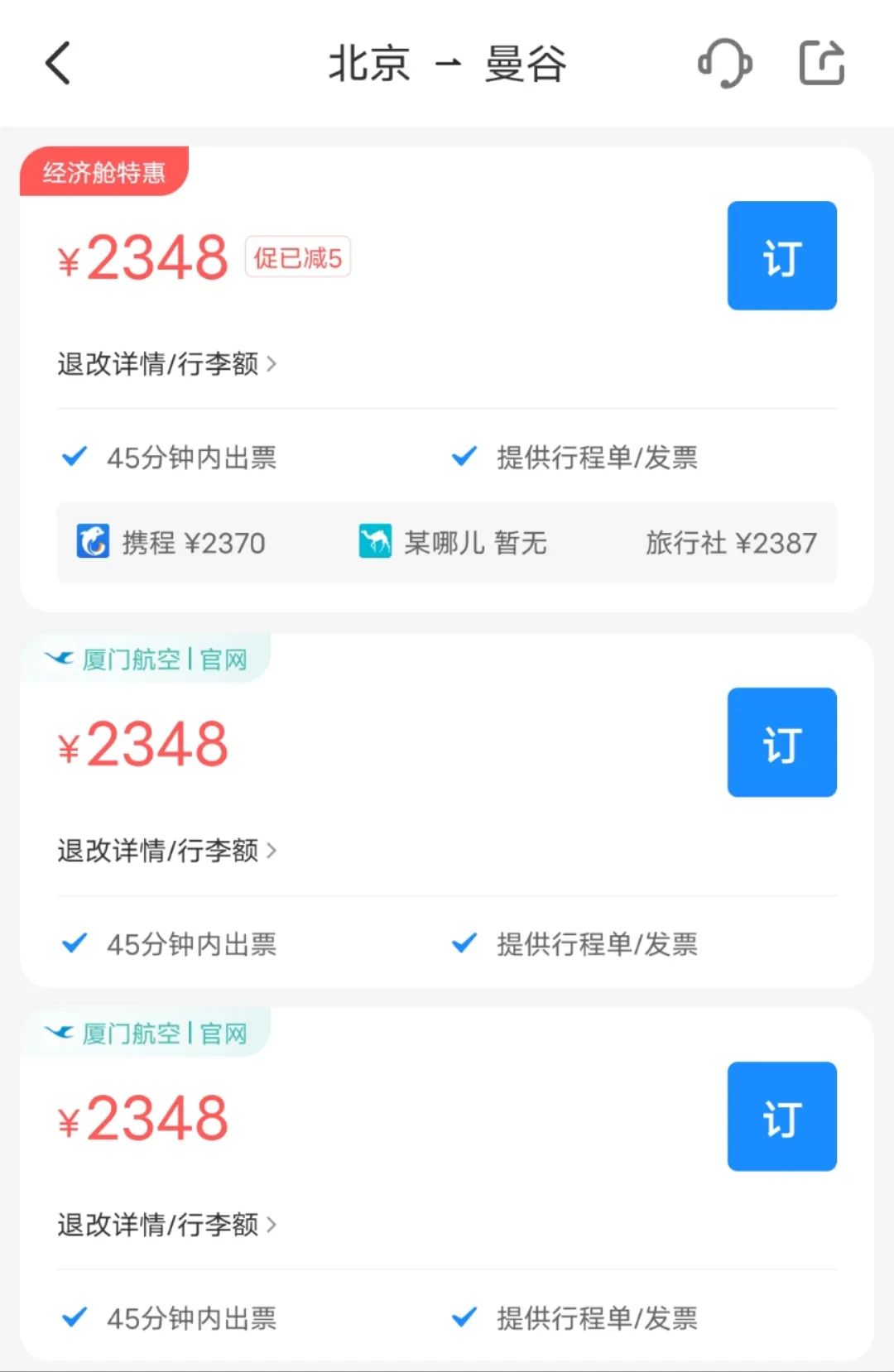Share this flight via share icon
The width and height of the screenshot is (894, 1372).
point(821,63)
